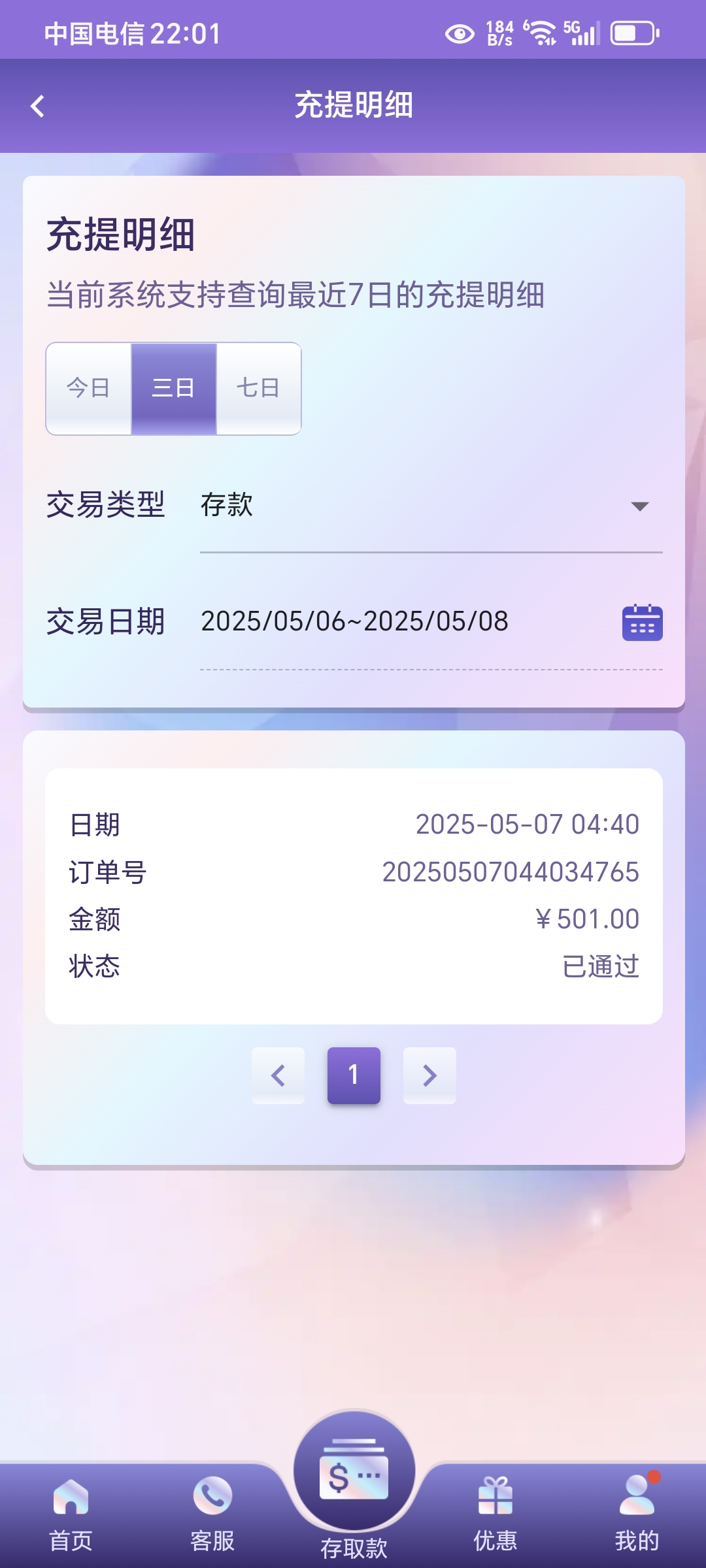Select the 今日 (today) filter

[x=89, y=388]
